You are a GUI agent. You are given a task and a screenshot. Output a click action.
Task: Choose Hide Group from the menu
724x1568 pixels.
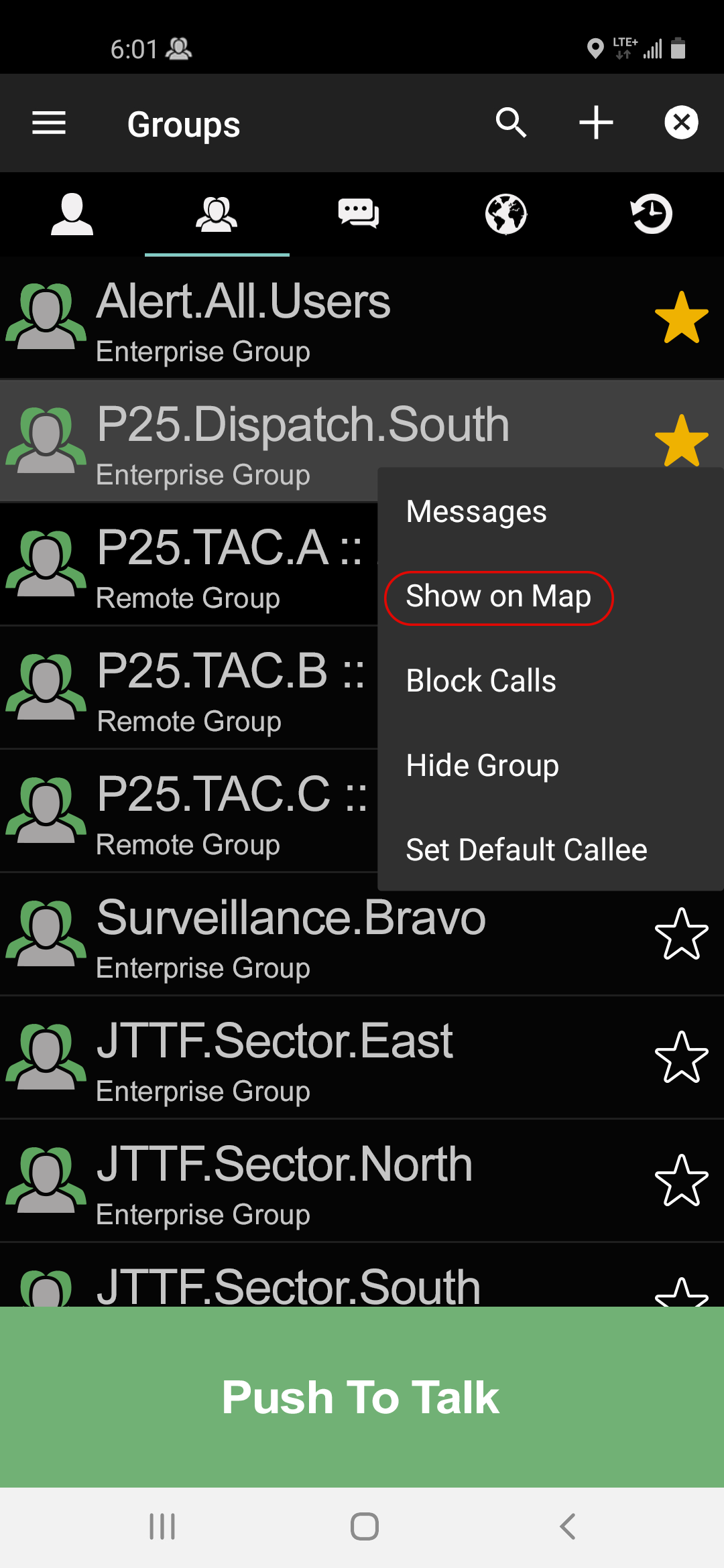point(483,765)
